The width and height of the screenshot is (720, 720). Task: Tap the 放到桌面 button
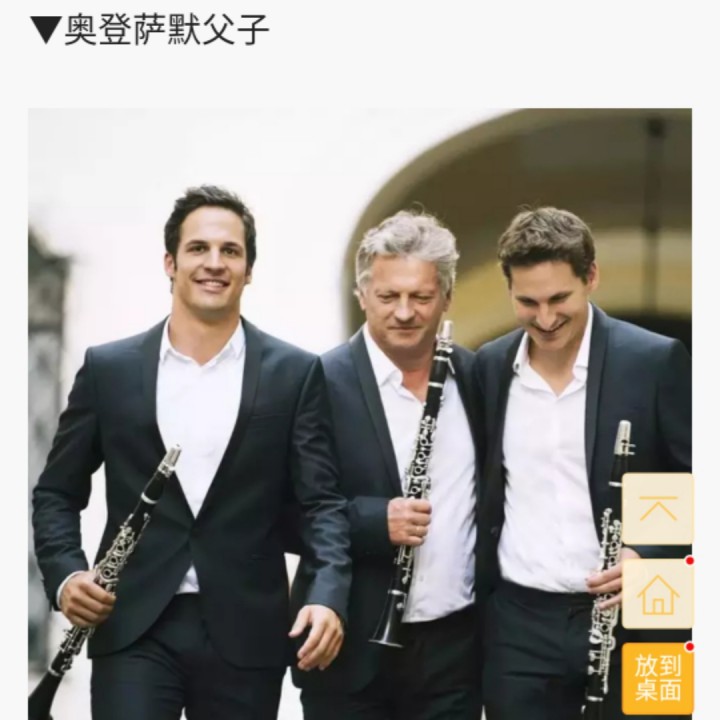click(657, 678)
